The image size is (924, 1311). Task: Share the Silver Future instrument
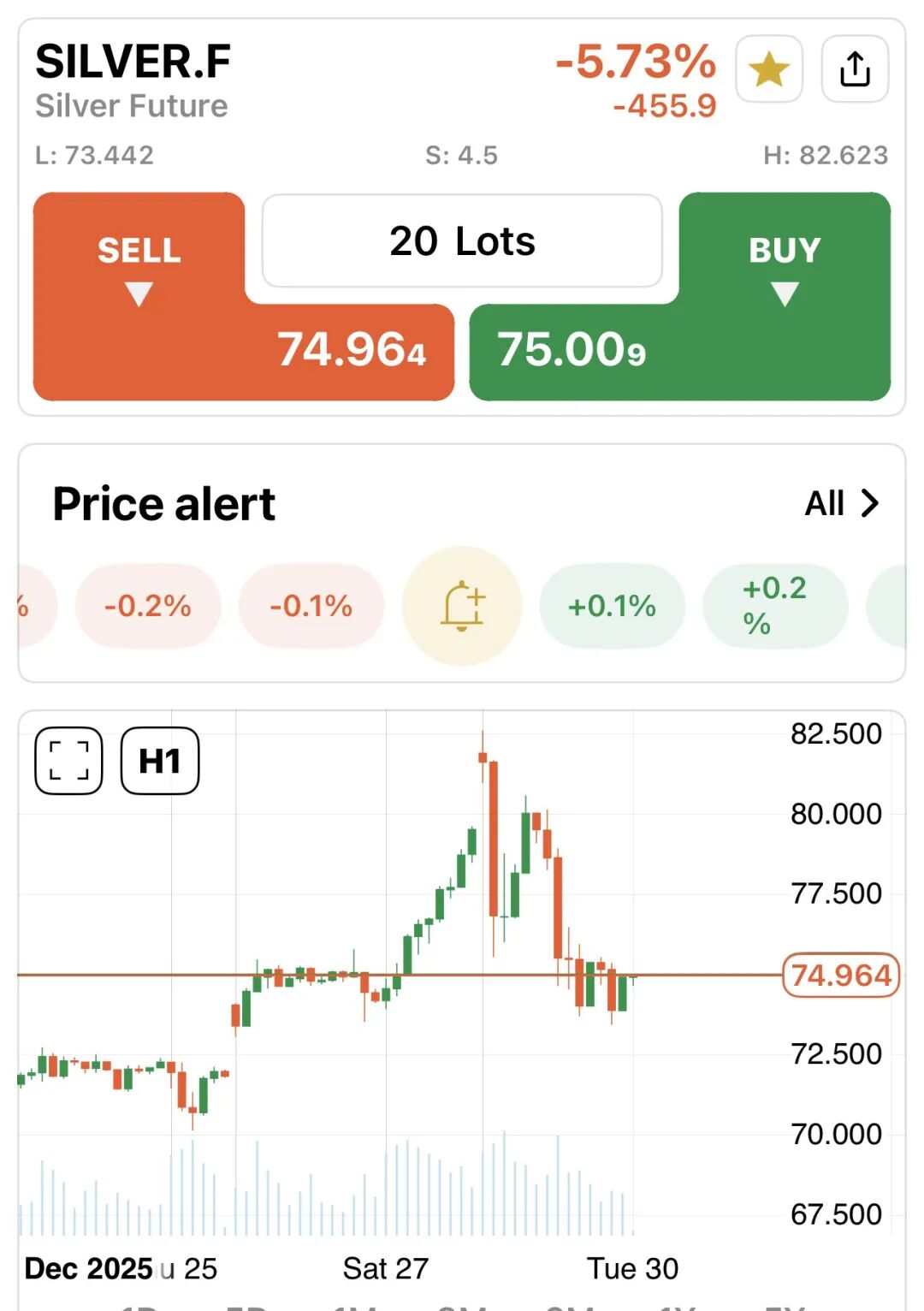pos(854,69)
